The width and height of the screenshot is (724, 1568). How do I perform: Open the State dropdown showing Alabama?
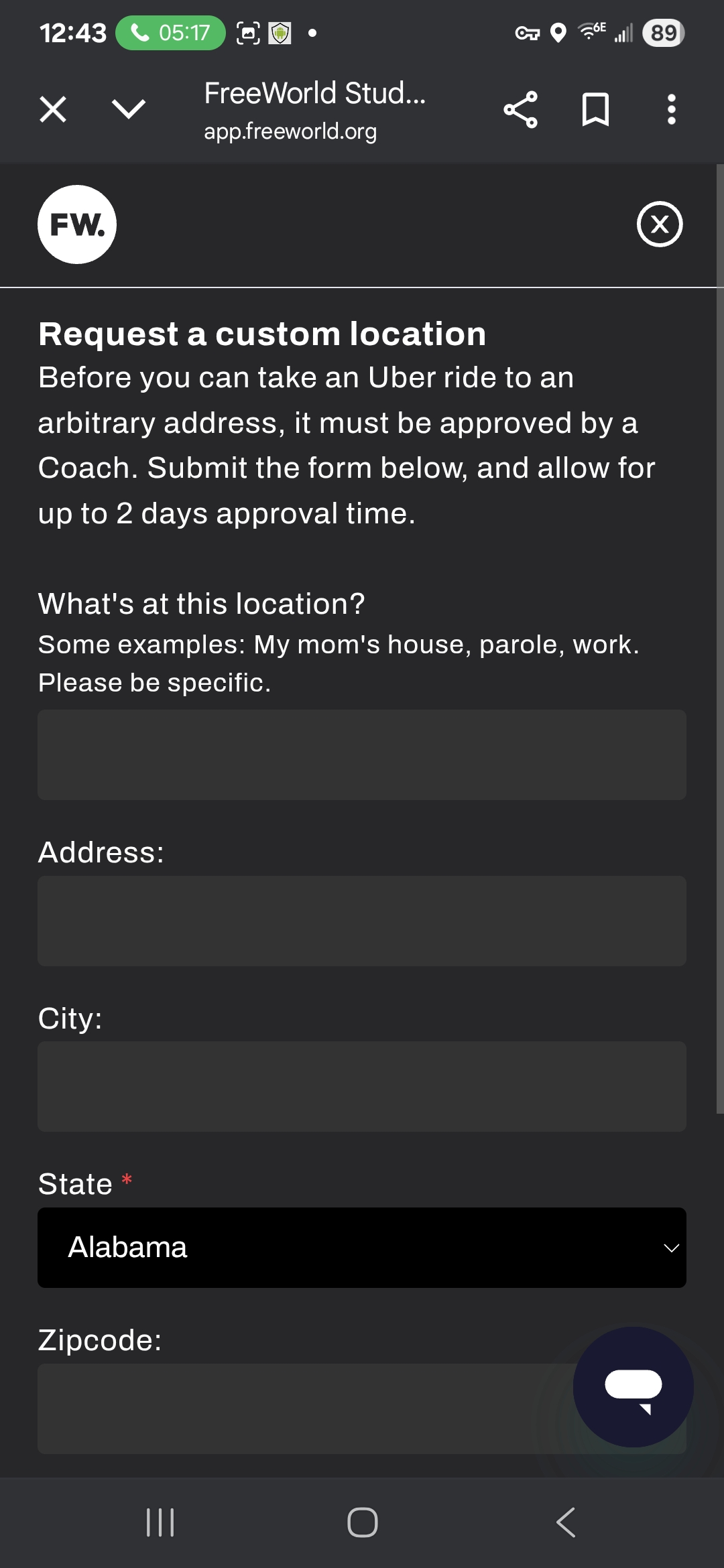point(362,1247)
